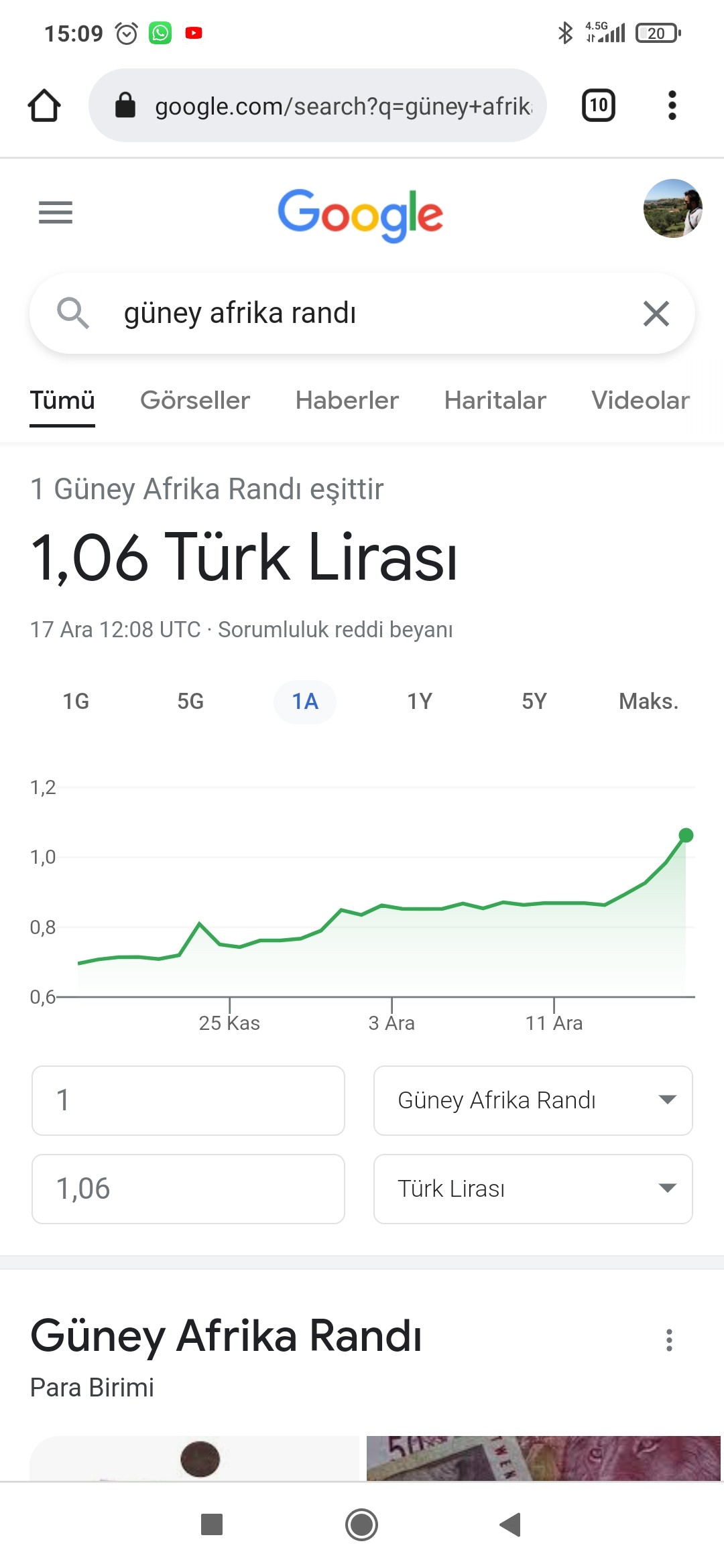Select the 5G chart range
This screenshot has height=1568, width=724.
(190, 702)
